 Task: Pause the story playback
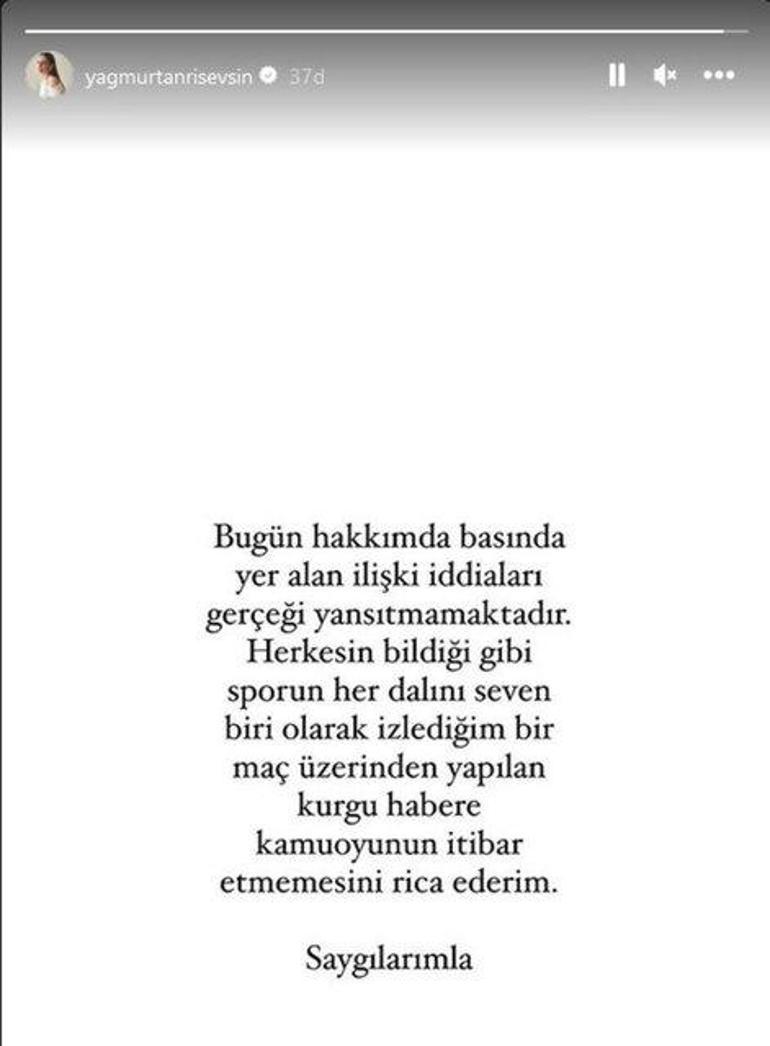(617, 75)
